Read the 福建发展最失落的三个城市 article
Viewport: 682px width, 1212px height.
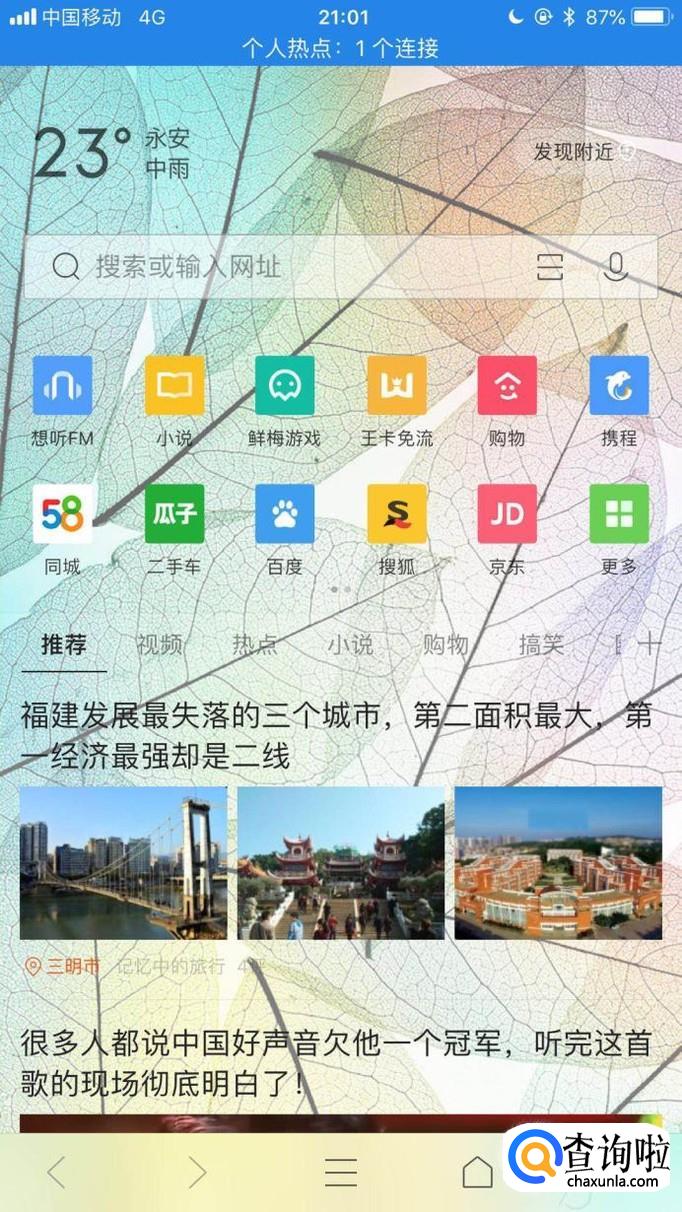click(x=340, y=736)
